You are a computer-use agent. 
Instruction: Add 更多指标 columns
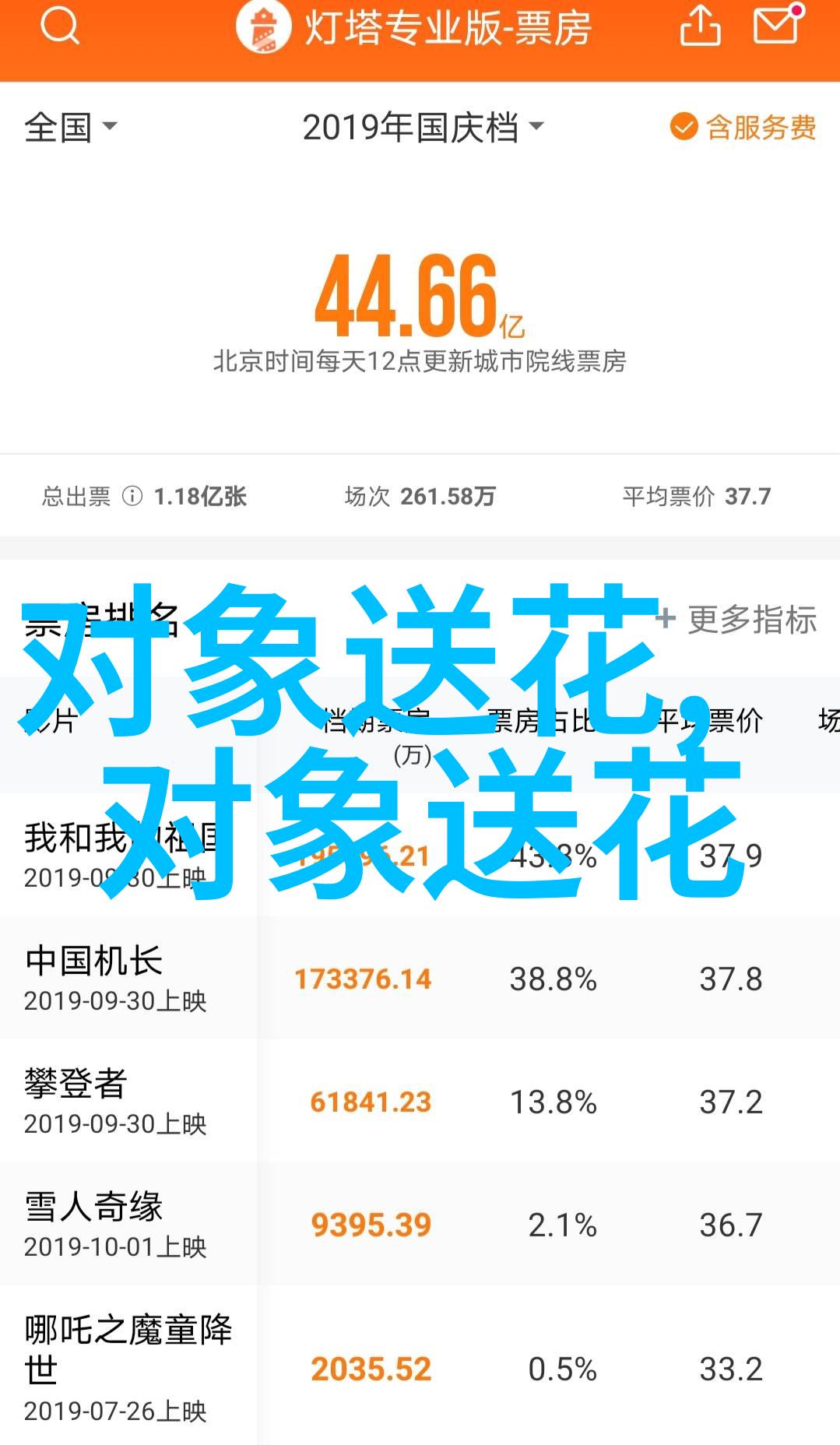tap(736, 621)
